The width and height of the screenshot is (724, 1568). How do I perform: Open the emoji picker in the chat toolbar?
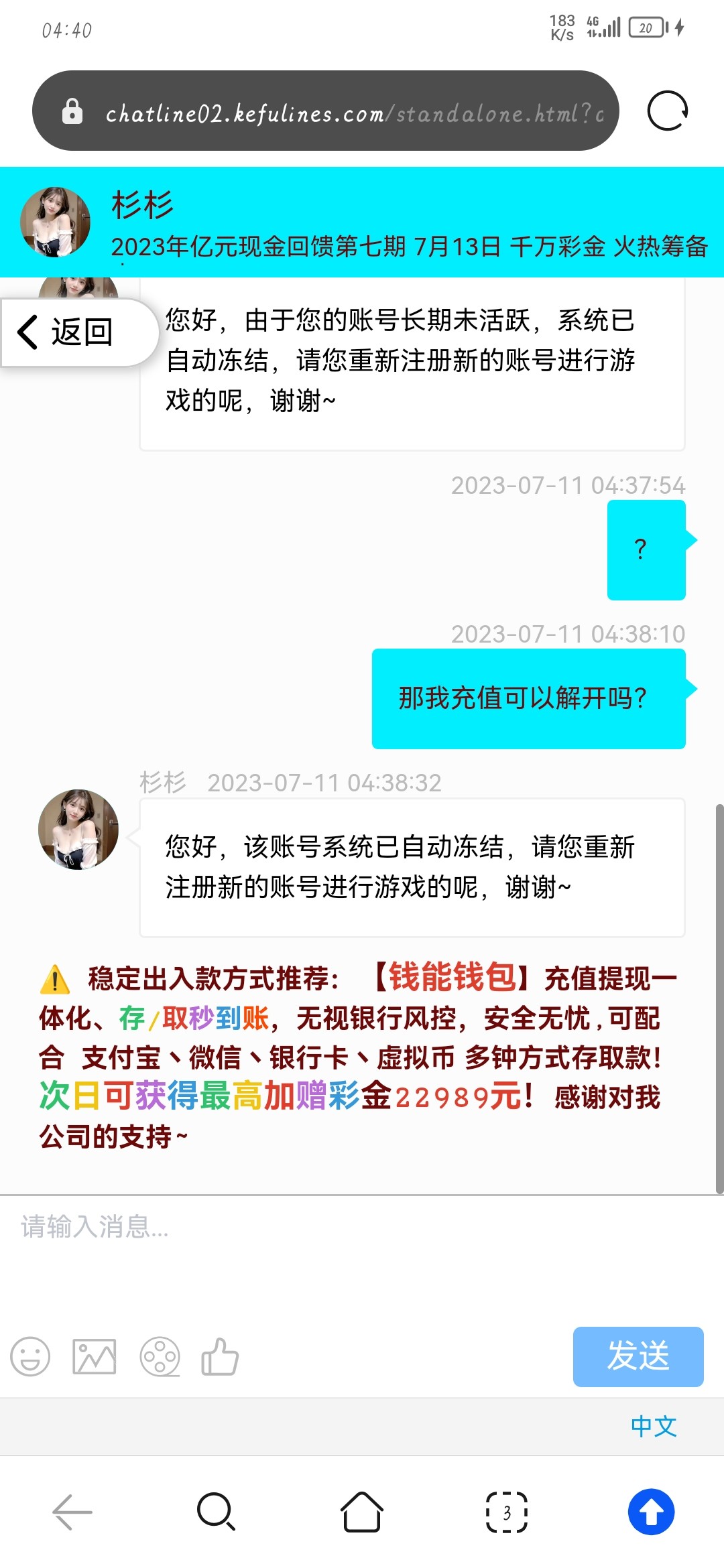tap(29, 1358)
